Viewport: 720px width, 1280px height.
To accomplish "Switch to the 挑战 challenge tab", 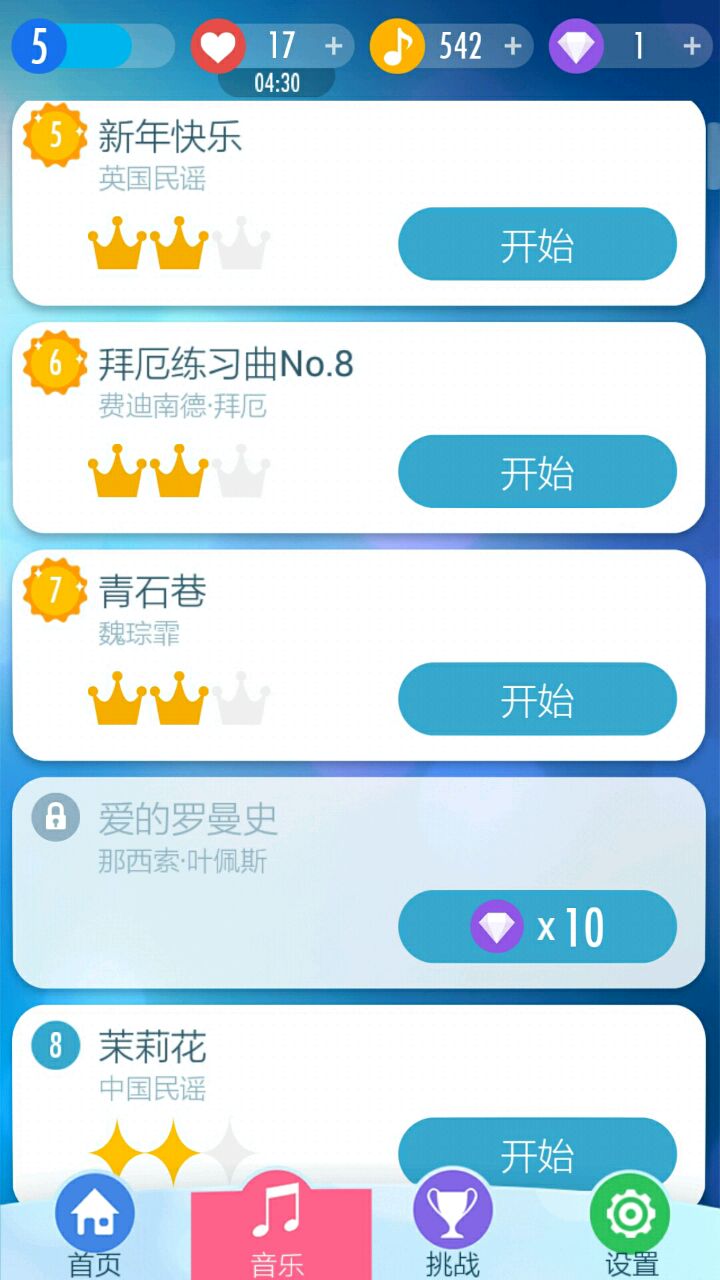I will click(453, 1225).
